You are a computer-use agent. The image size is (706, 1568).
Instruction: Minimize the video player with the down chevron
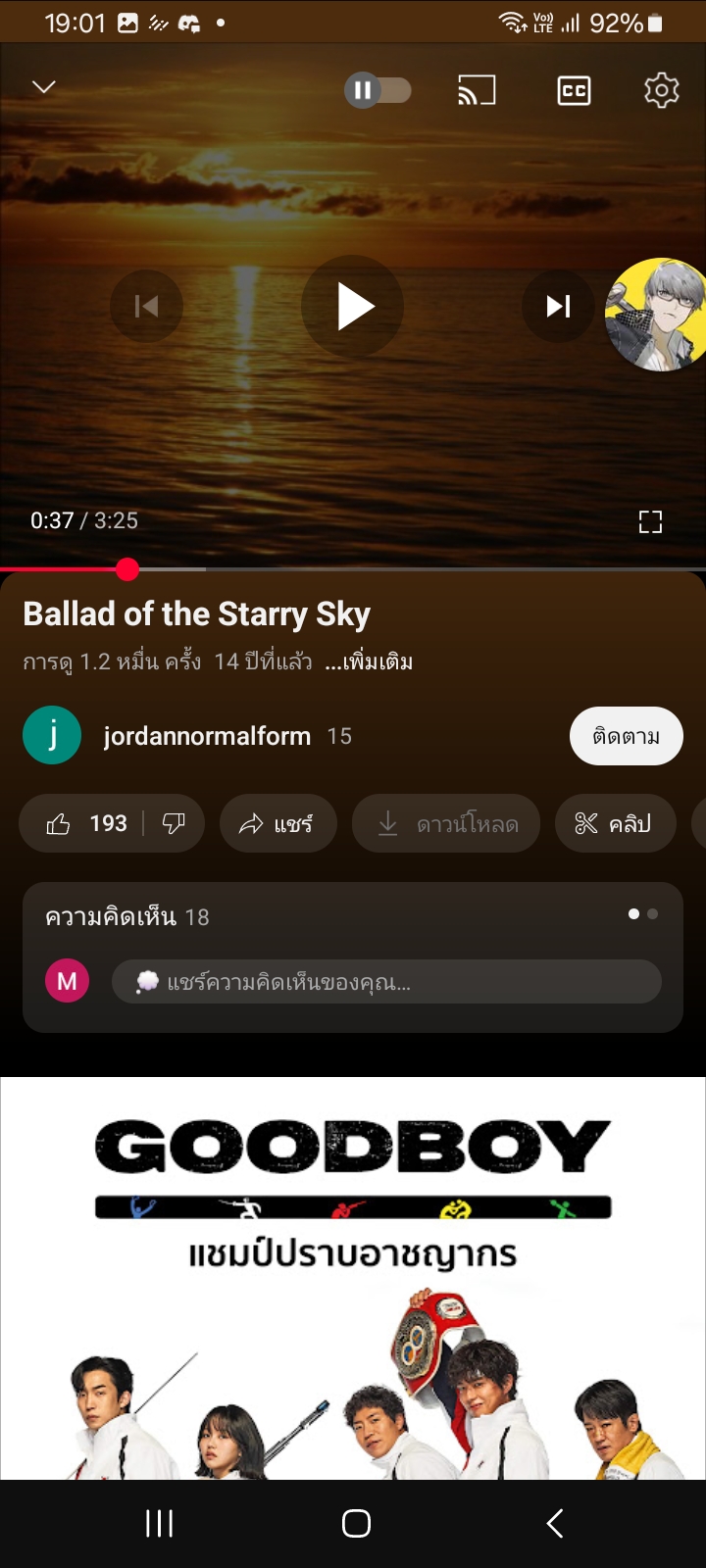pyautogui.click(x=44, y=87)
